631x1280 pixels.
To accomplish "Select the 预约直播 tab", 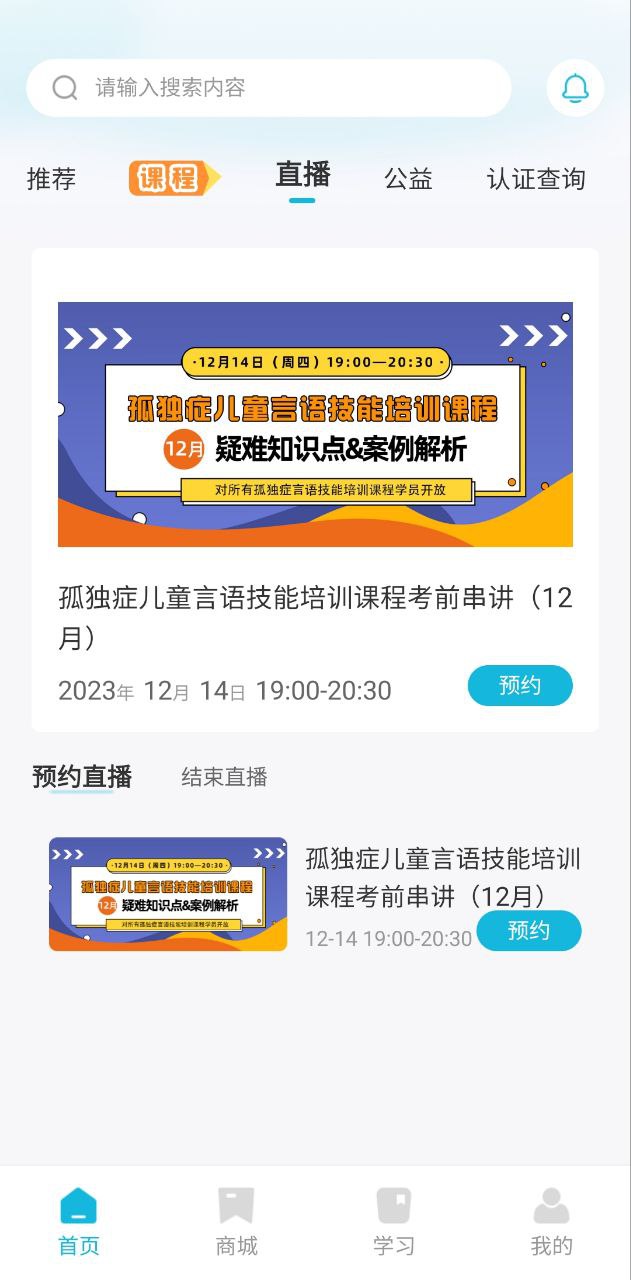I will [82, 777].
